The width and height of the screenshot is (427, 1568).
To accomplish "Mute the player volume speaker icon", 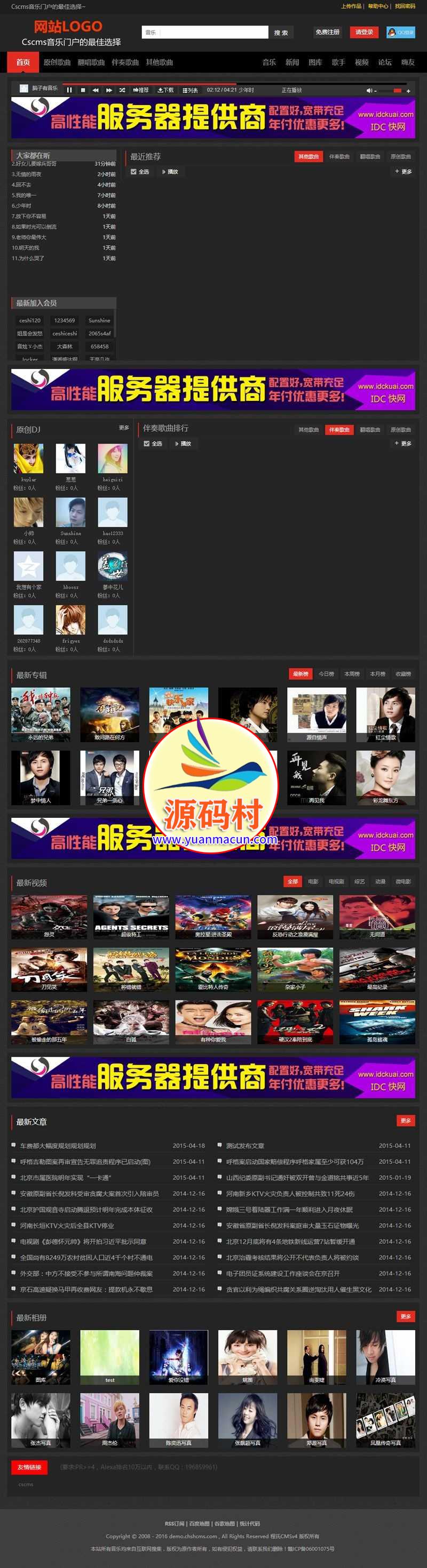I will click(x=369, y=91).
